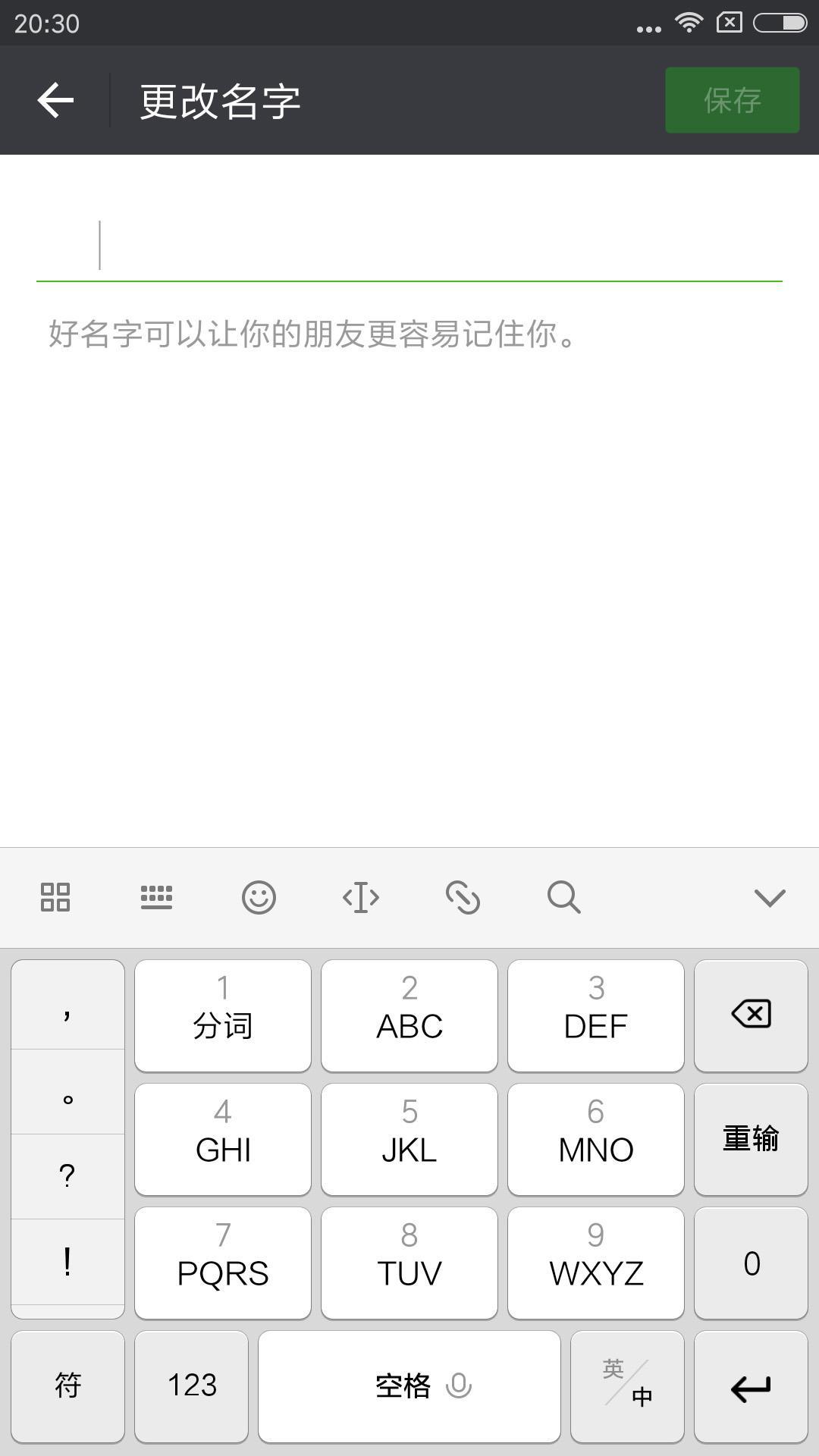Focus the name text field
819x1456 pixels.
(409, 246)
